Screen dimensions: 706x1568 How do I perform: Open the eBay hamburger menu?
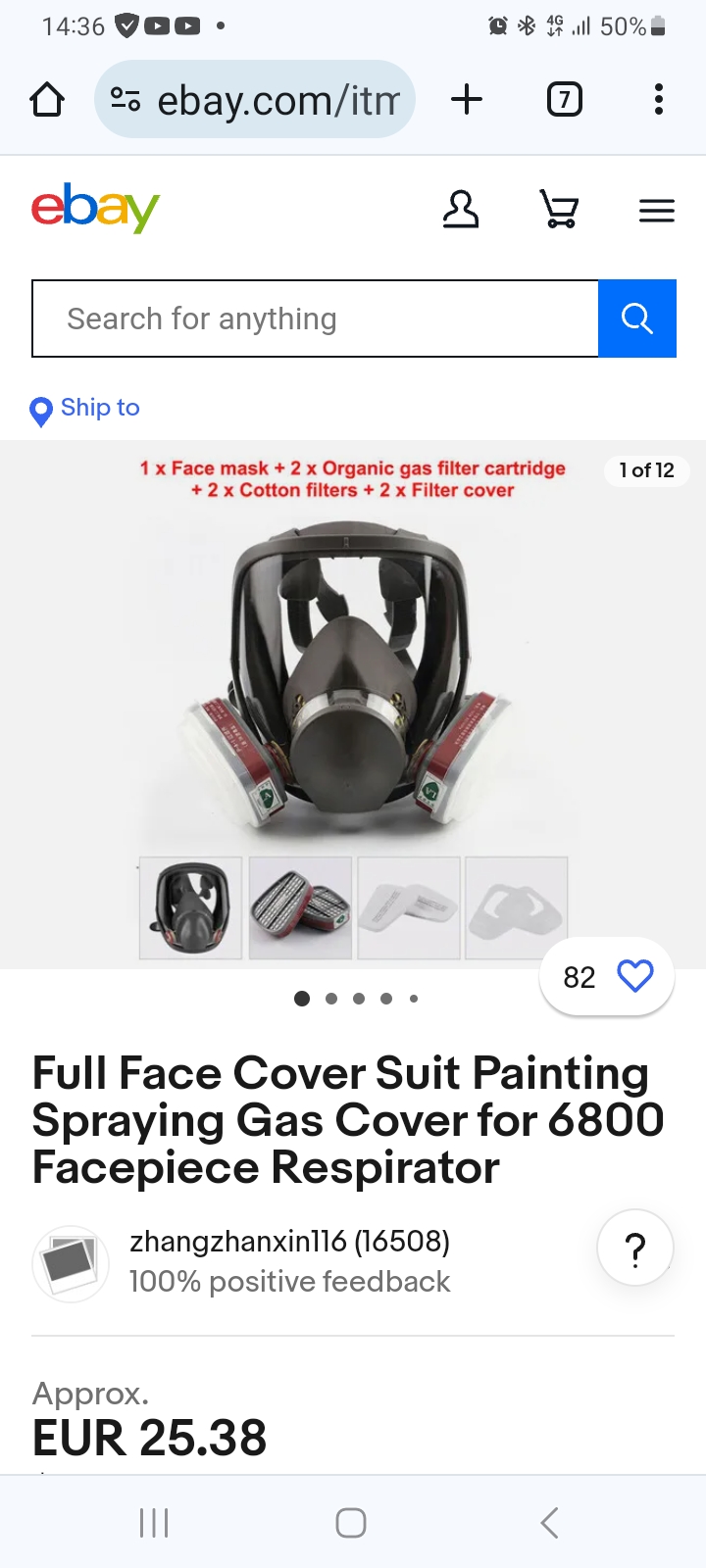coord(657,210)
